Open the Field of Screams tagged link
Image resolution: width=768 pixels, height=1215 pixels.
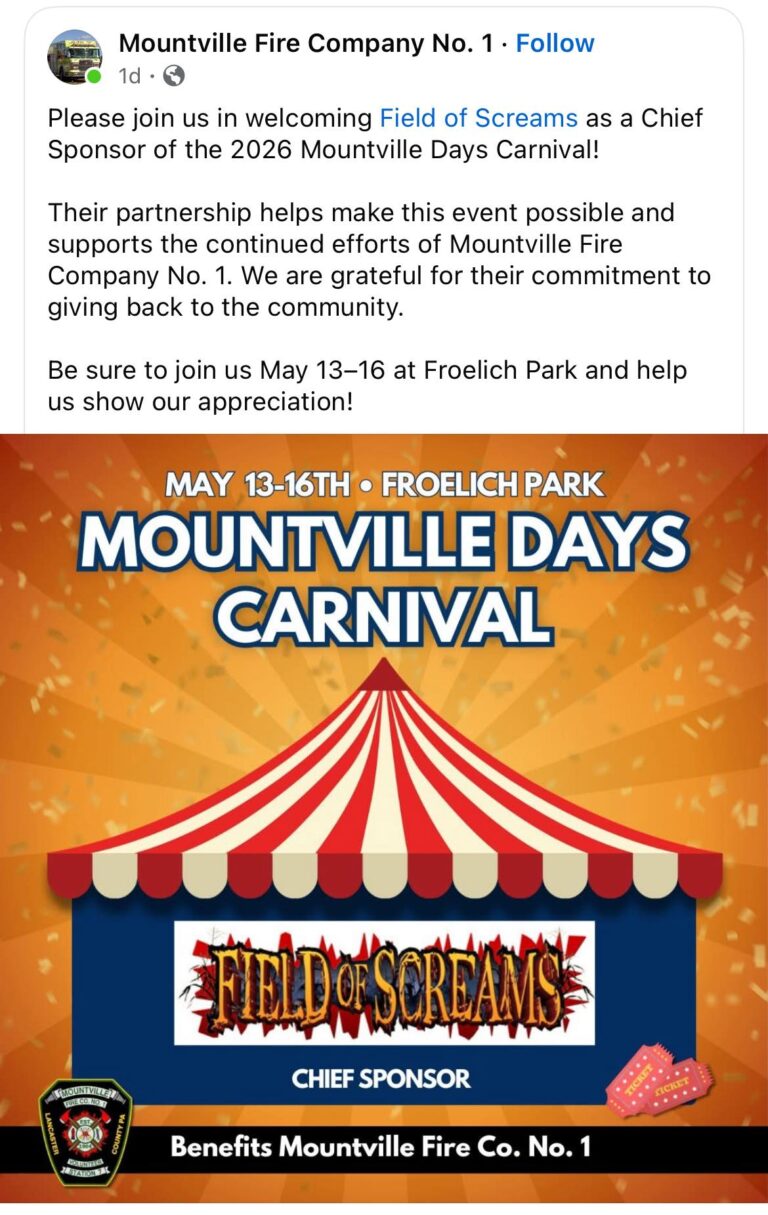(x=478, y=118)
